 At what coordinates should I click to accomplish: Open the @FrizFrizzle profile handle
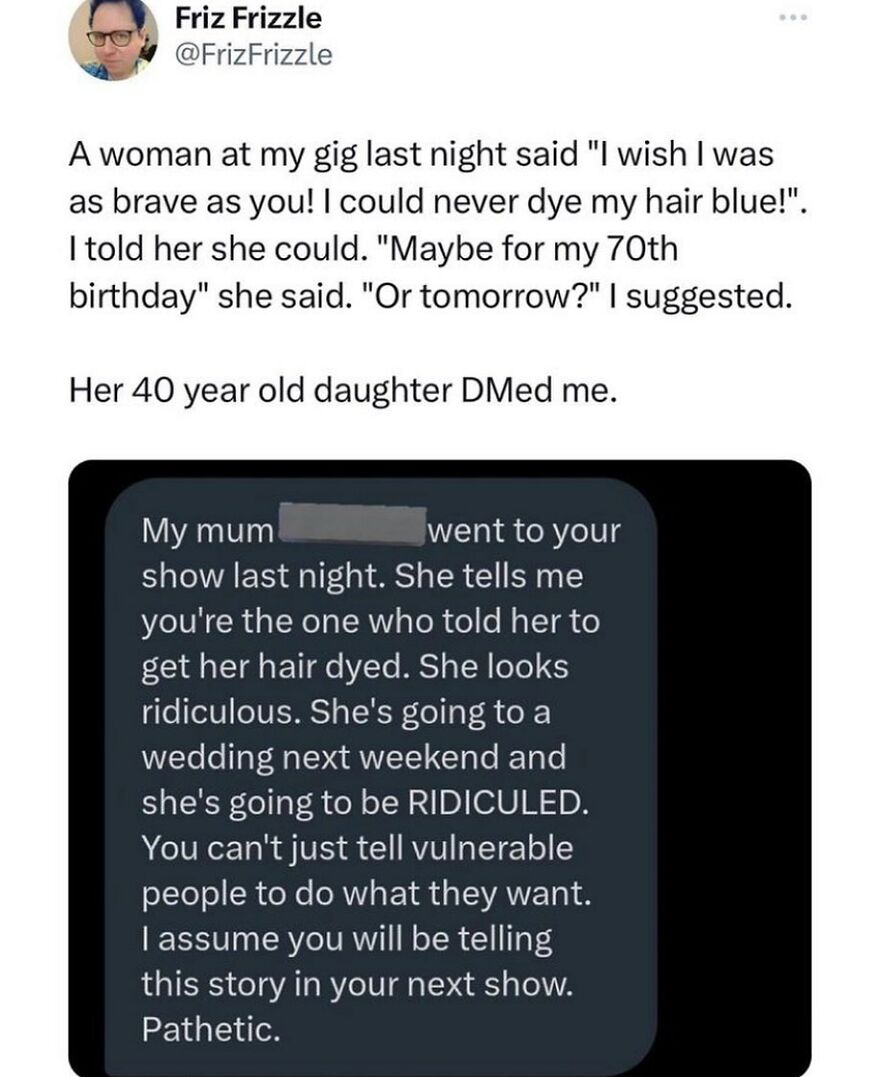tap(253, 54)
